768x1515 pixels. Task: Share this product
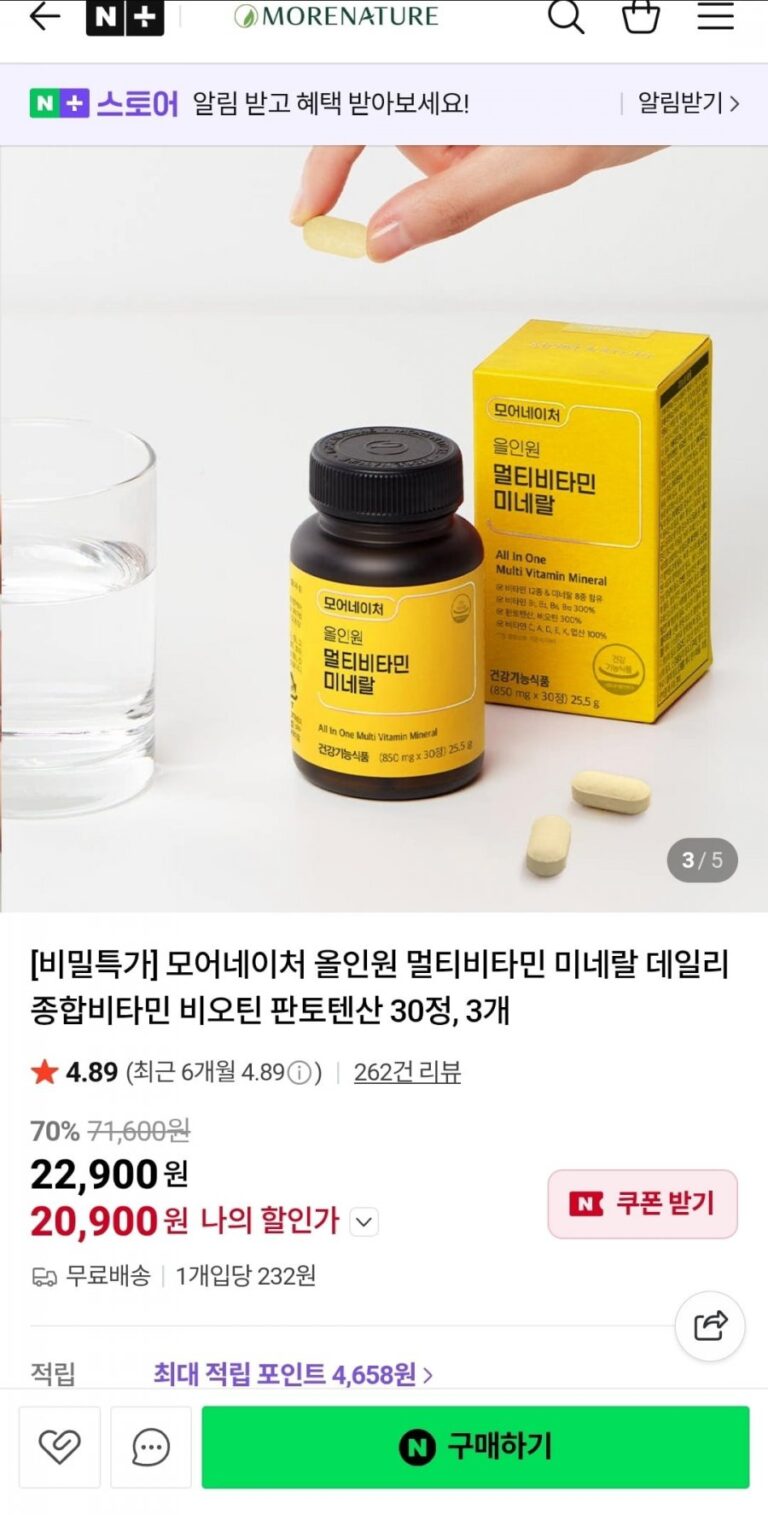[710, 1327]
